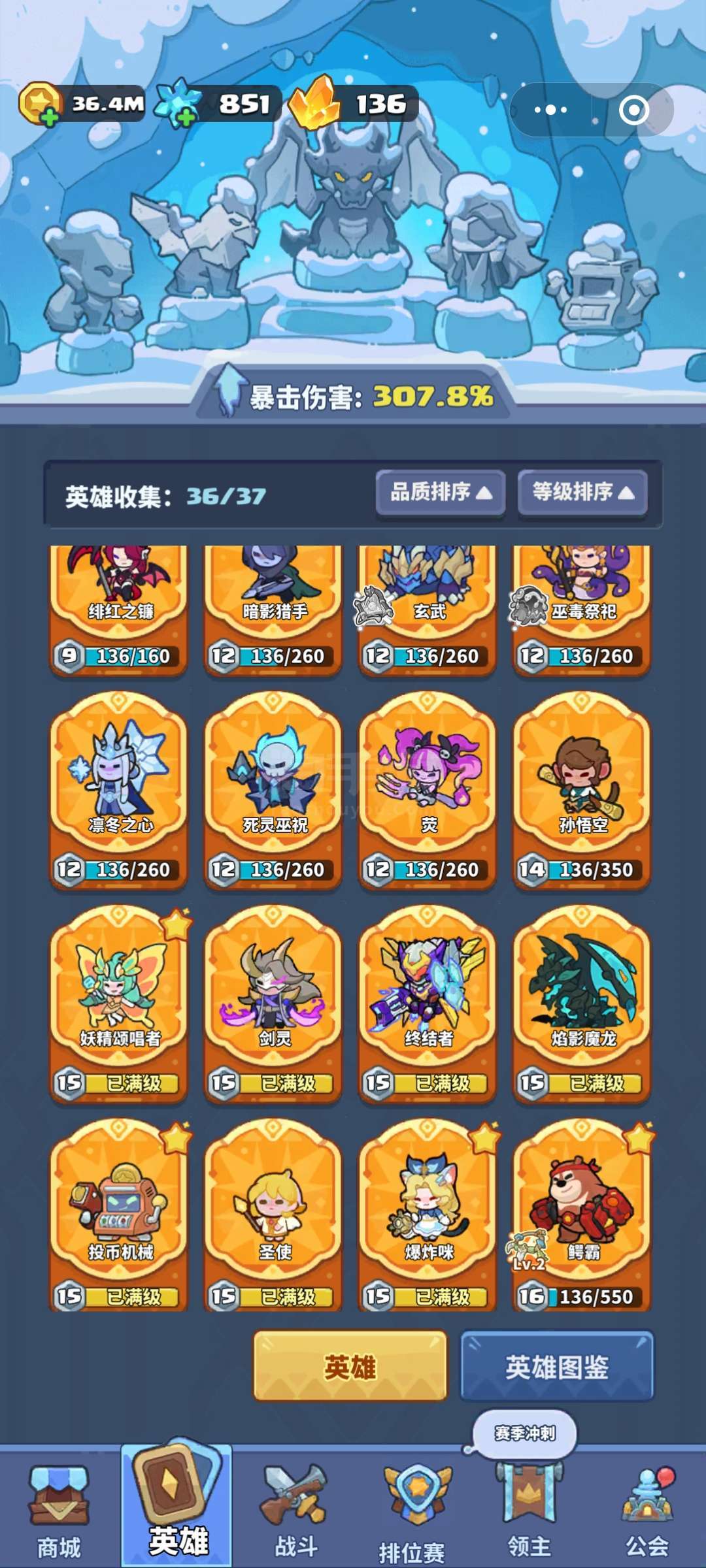
Task: Select the 死灵巫祝 hero card
Action: (273, 791)
